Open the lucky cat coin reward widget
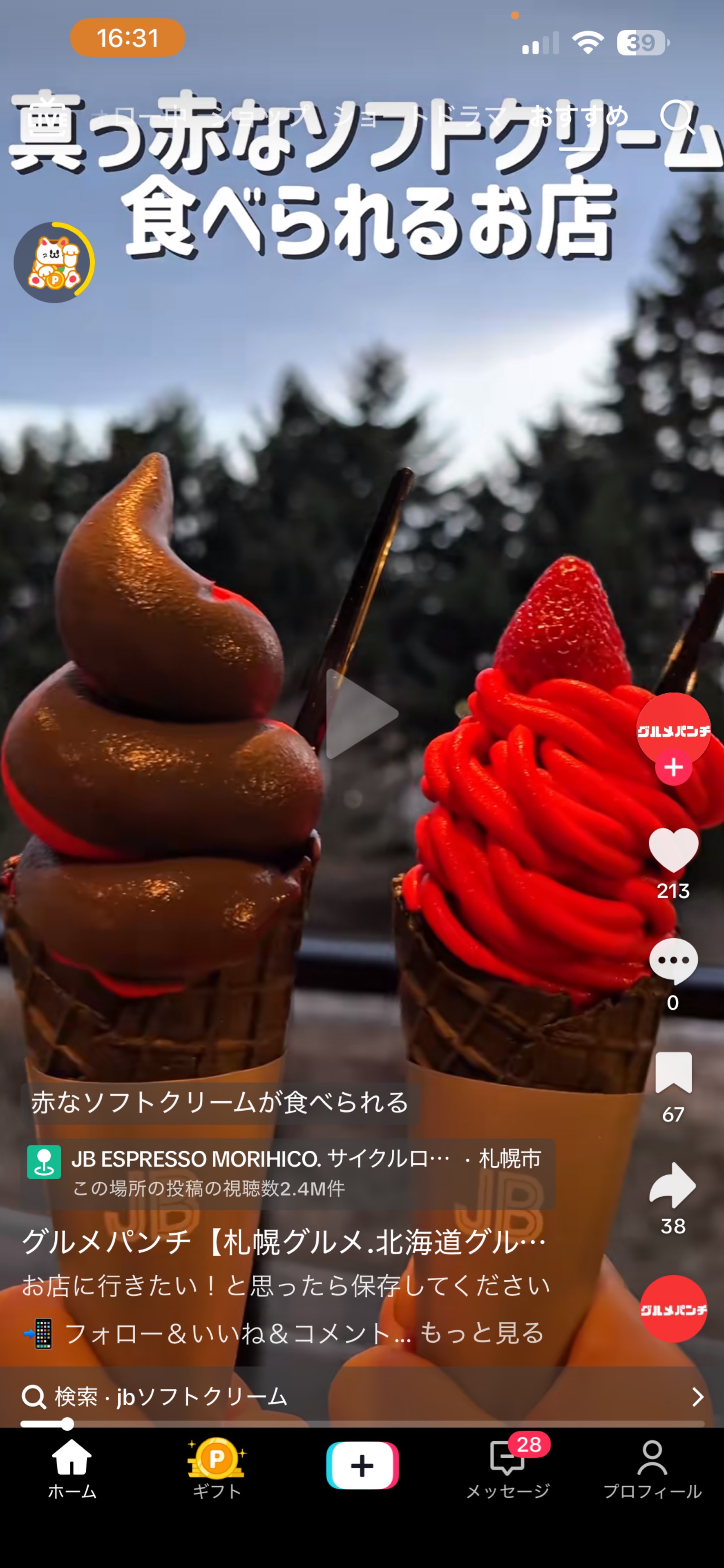724x1568 pixels. [54, 262]
